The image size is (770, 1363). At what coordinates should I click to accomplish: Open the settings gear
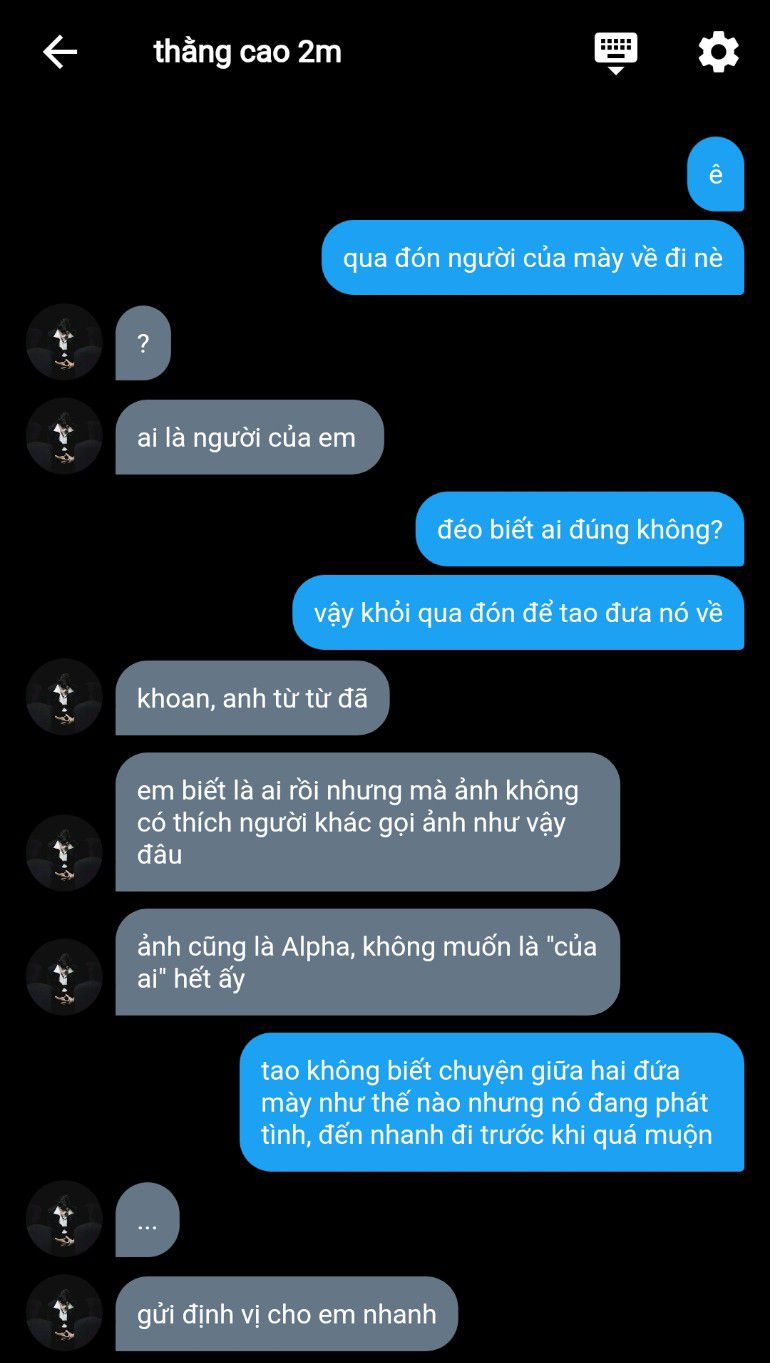[718, 52]
